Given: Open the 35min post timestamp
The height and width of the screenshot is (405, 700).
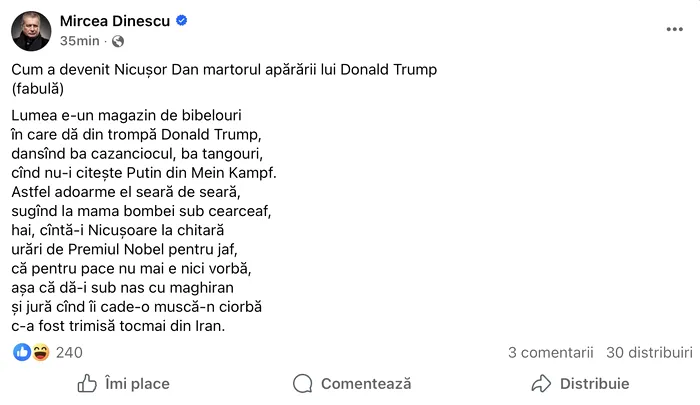Looking at the screenshot, I should click(79, 41).
